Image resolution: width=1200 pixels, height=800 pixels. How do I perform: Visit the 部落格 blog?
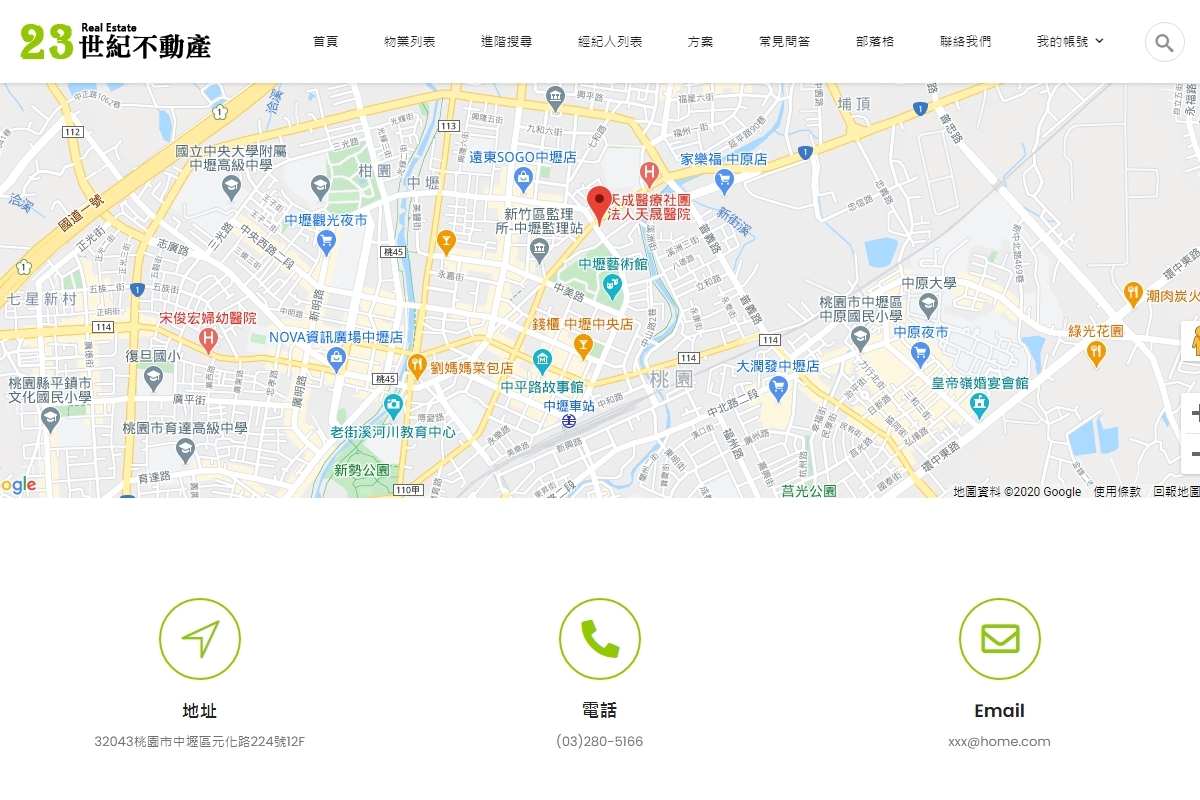[874, 42]
